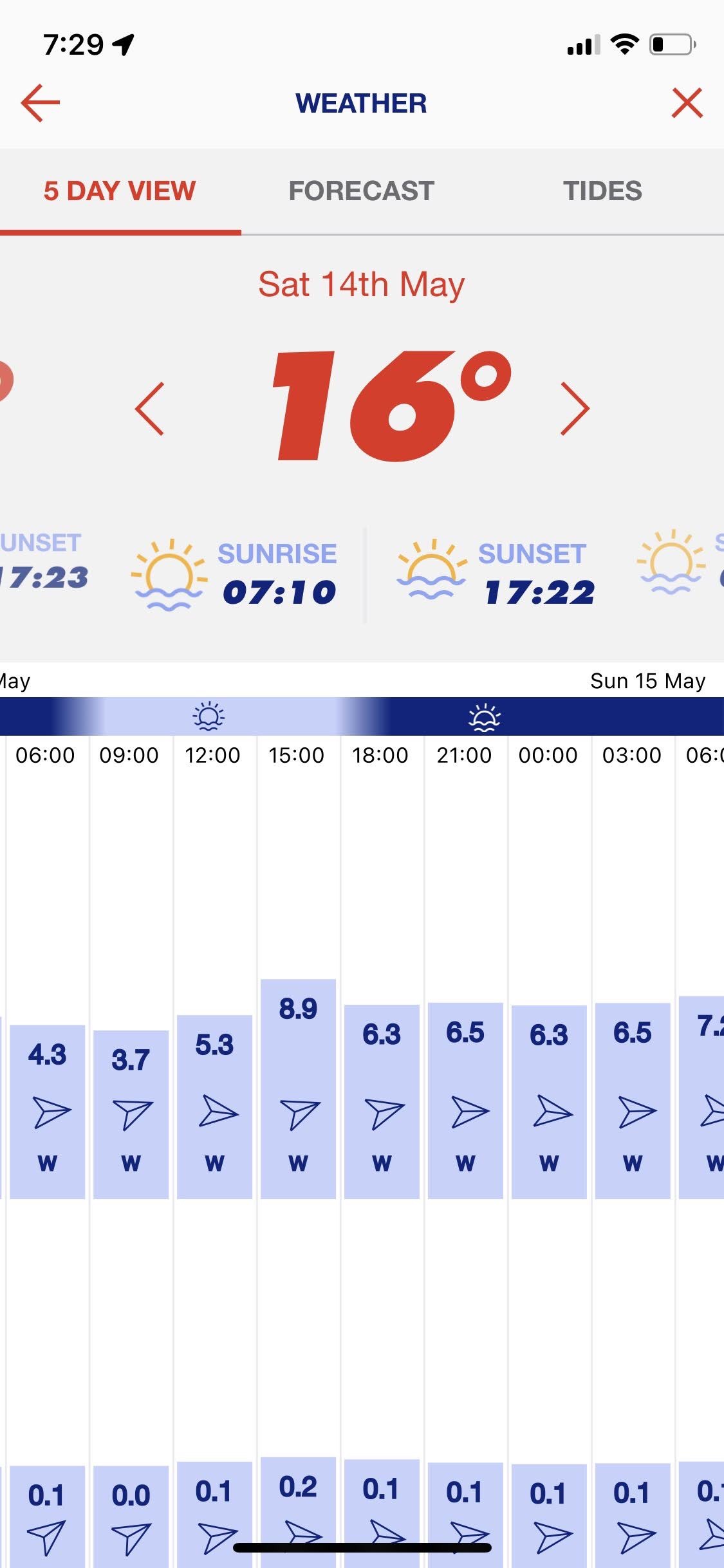Viewport: 724px width, 1568px height.
Task: Switch to the Forecast tab
Action: [x=361, y=191]
